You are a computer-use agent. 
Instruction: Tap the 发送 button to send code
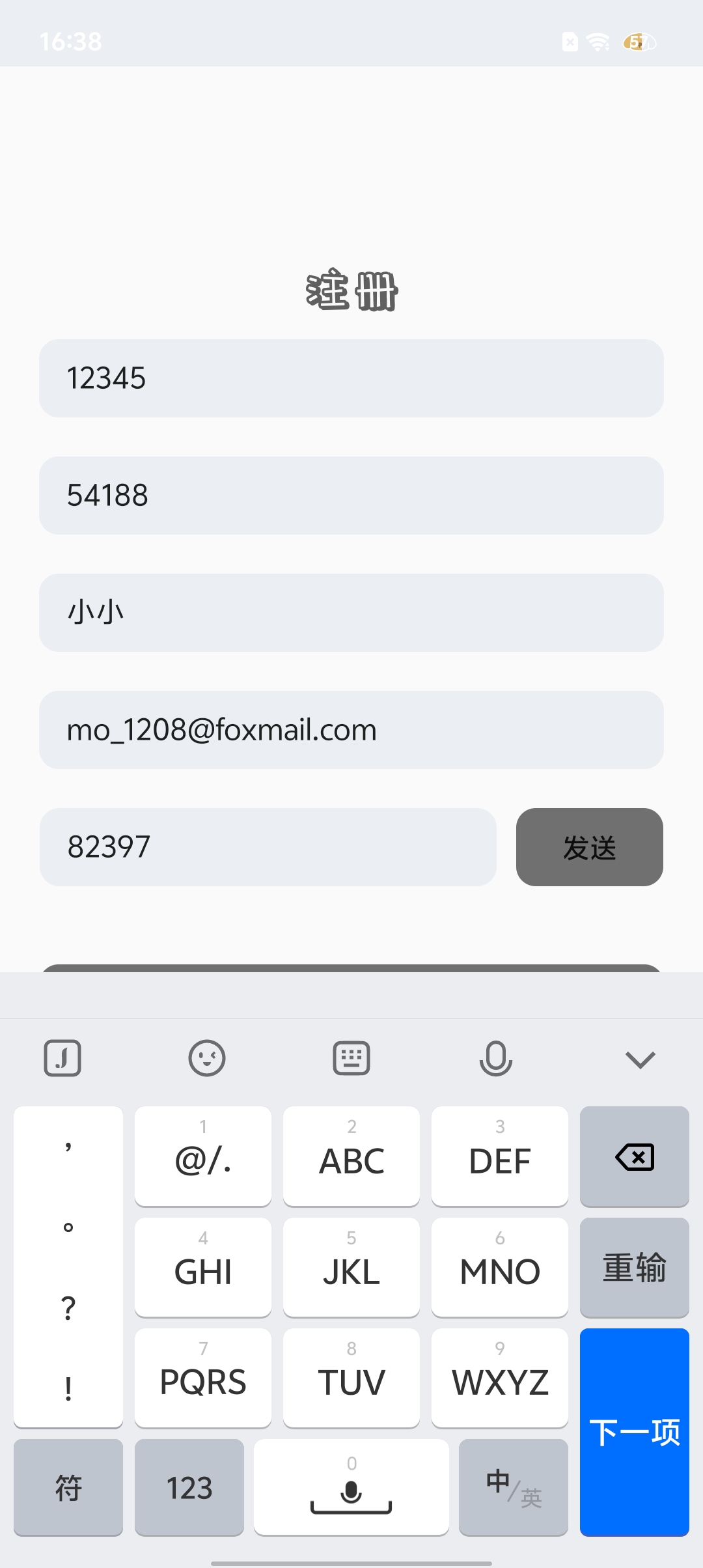[x=590, y=847]
